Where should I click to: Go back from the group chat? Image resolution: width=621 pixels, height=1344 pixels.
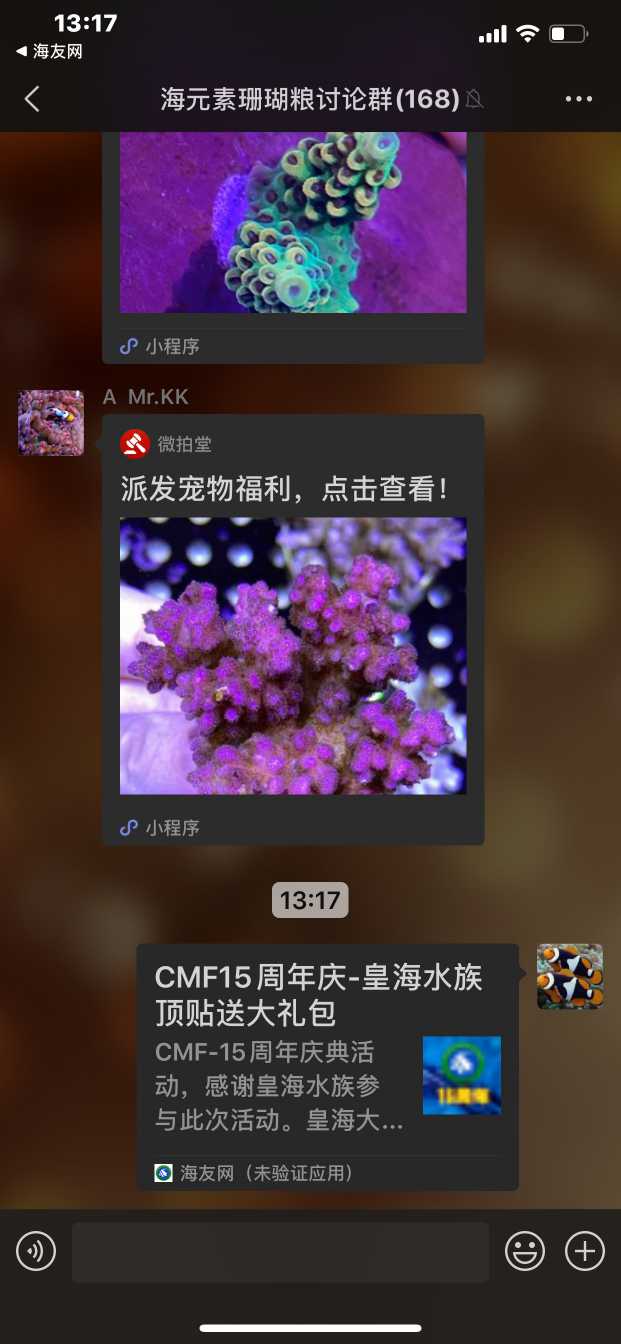point(32,99)
